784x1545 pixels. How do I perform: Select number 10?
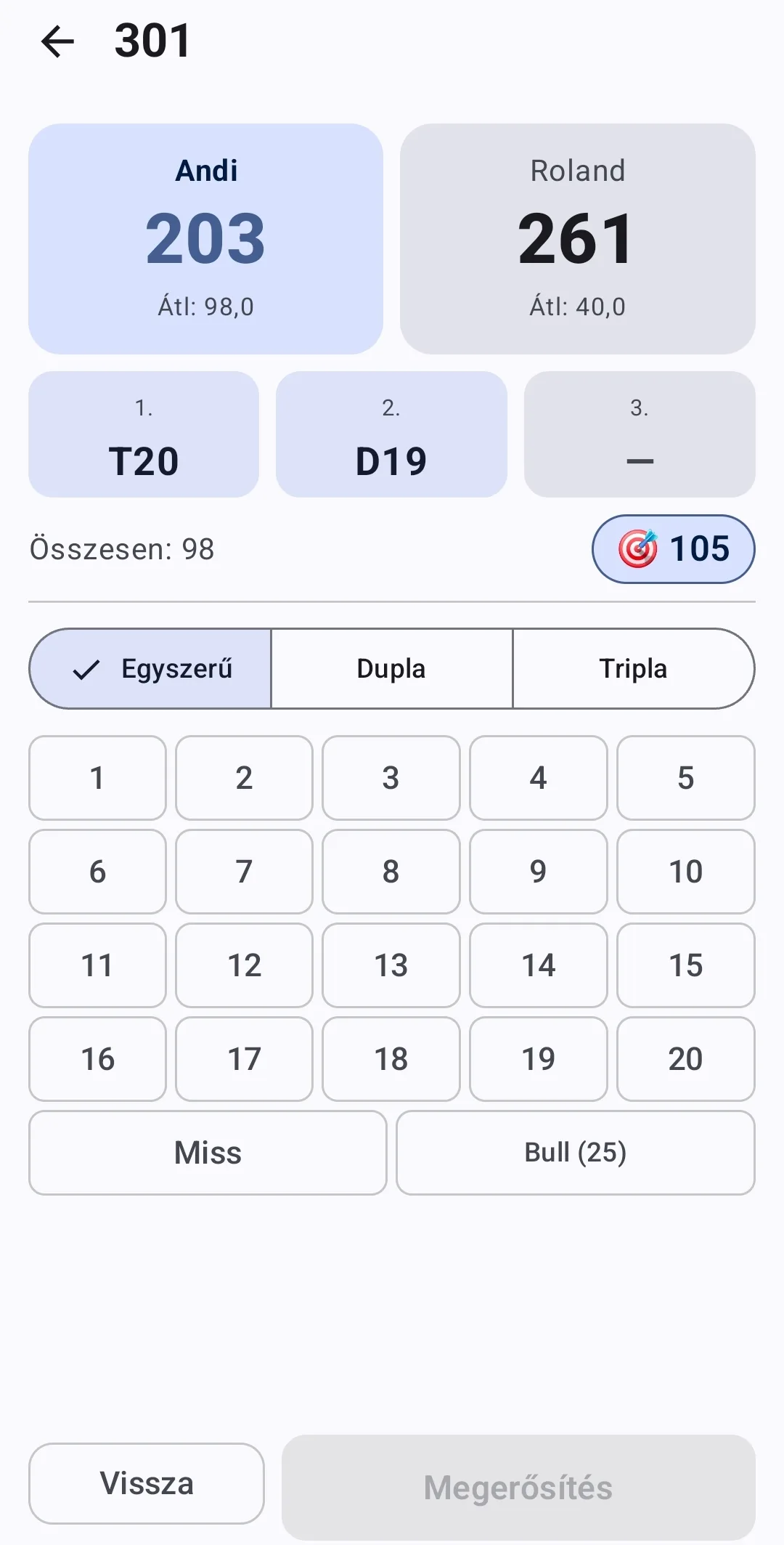(685, 872)
